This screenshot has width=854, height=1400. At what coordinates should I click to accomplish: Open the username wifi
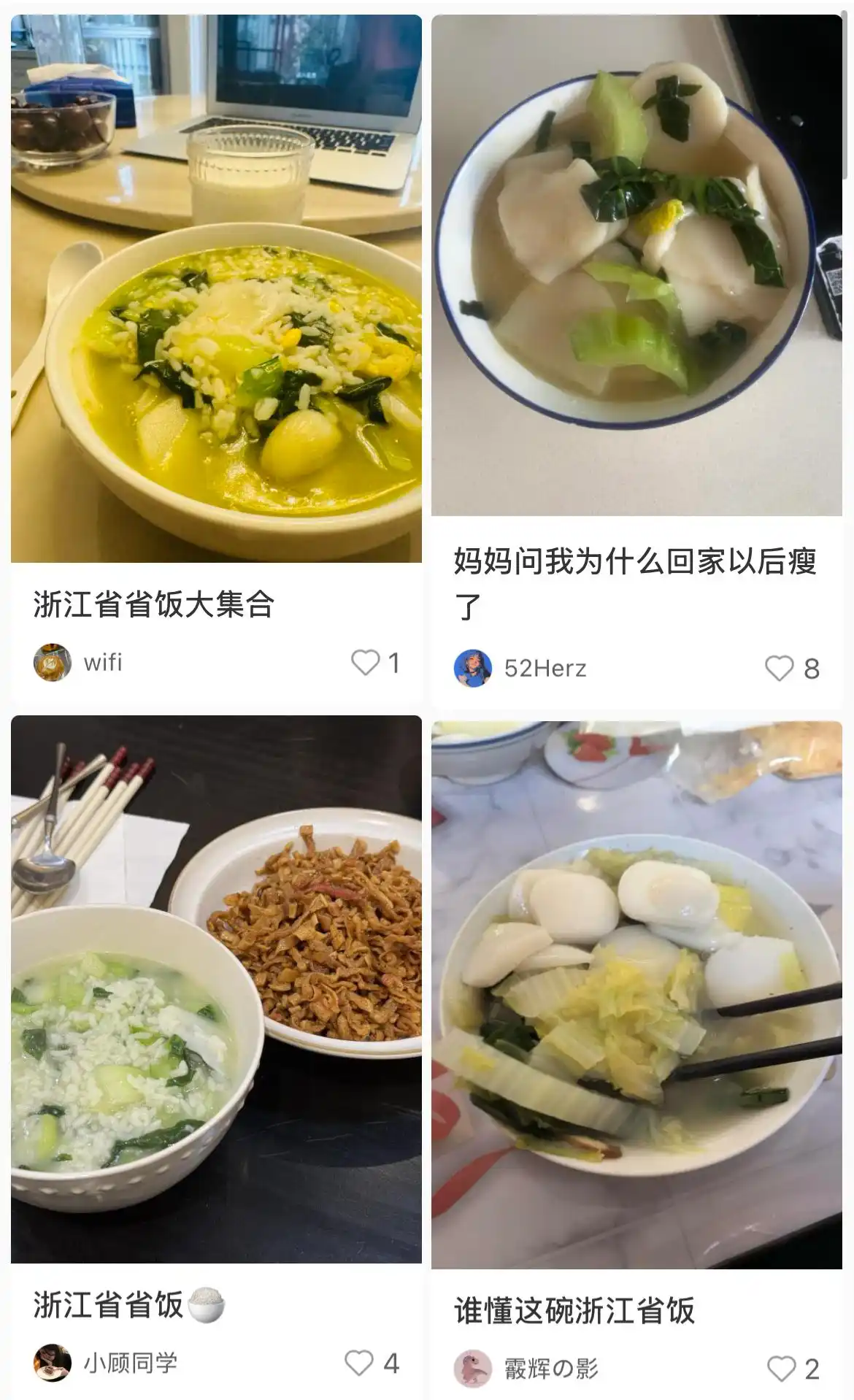tap(104, 663)
